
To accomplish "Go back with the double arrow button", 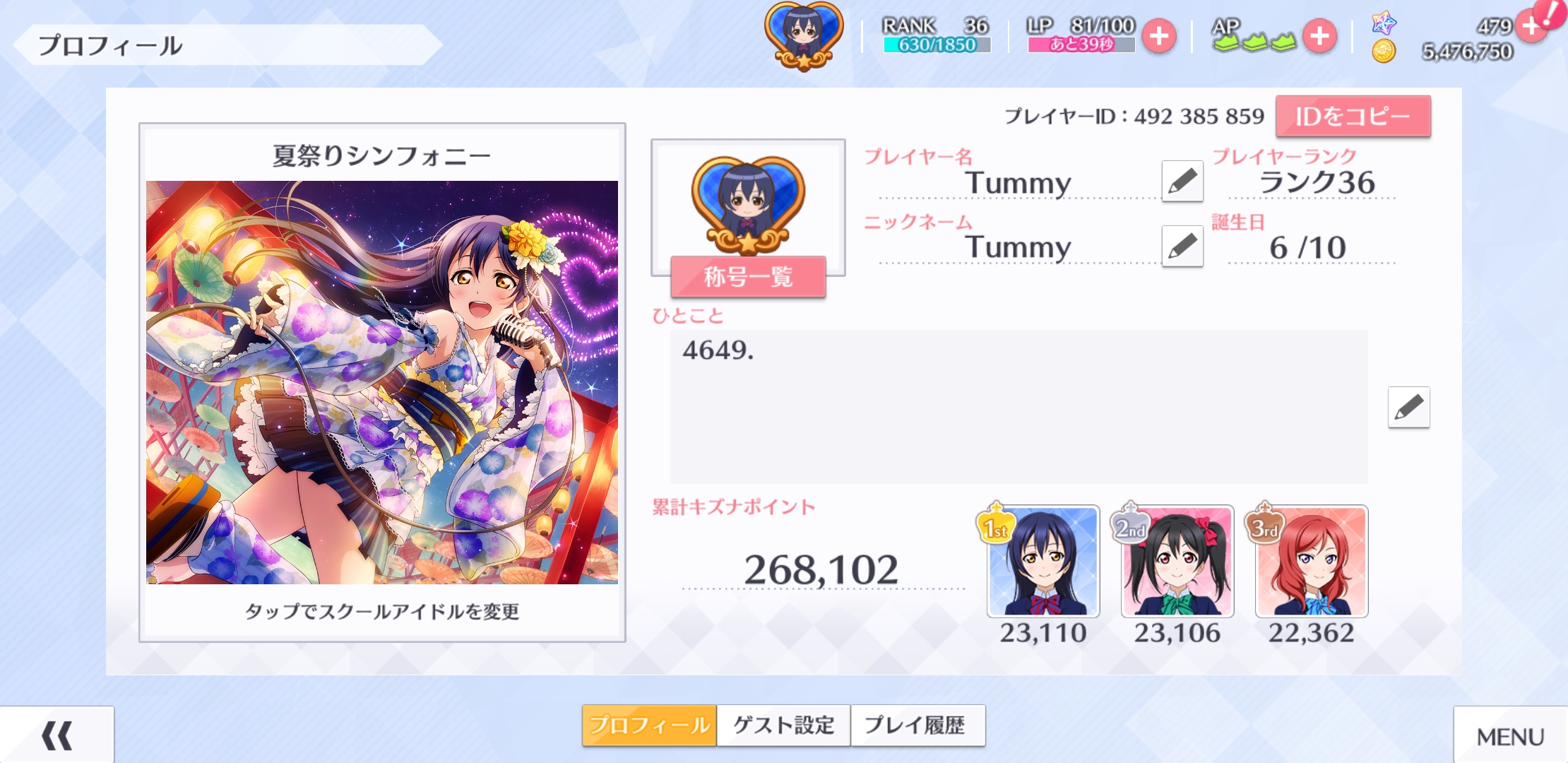I will 57,735.
